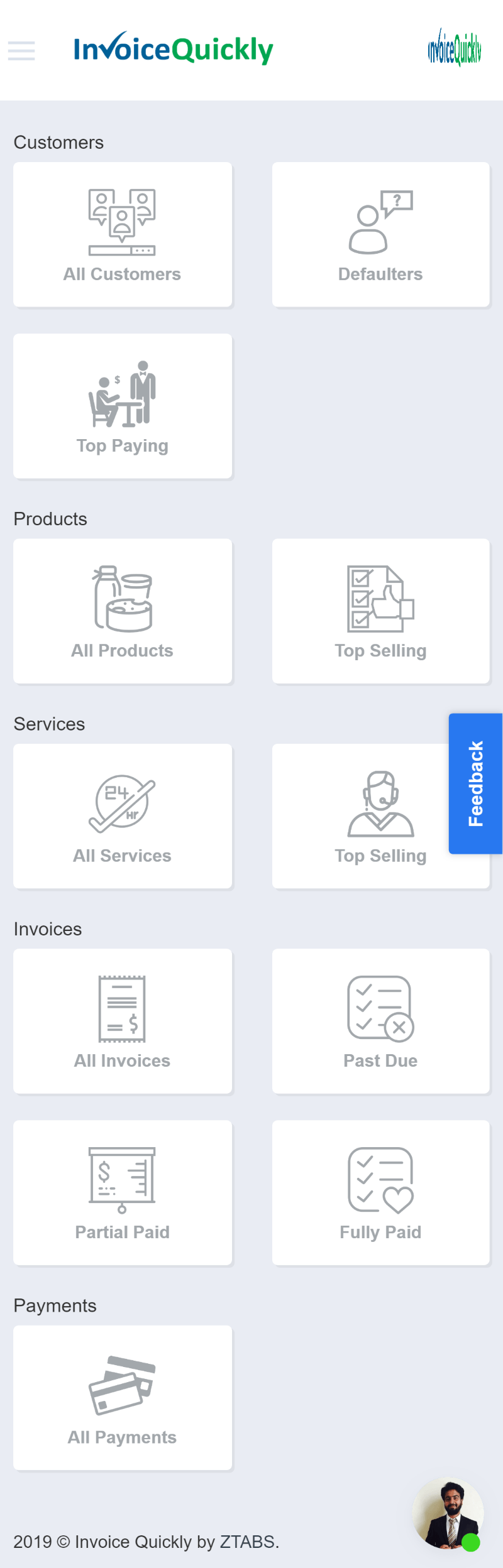
Task: Open the support chat avatar bubble
Action: point(448,1514)
